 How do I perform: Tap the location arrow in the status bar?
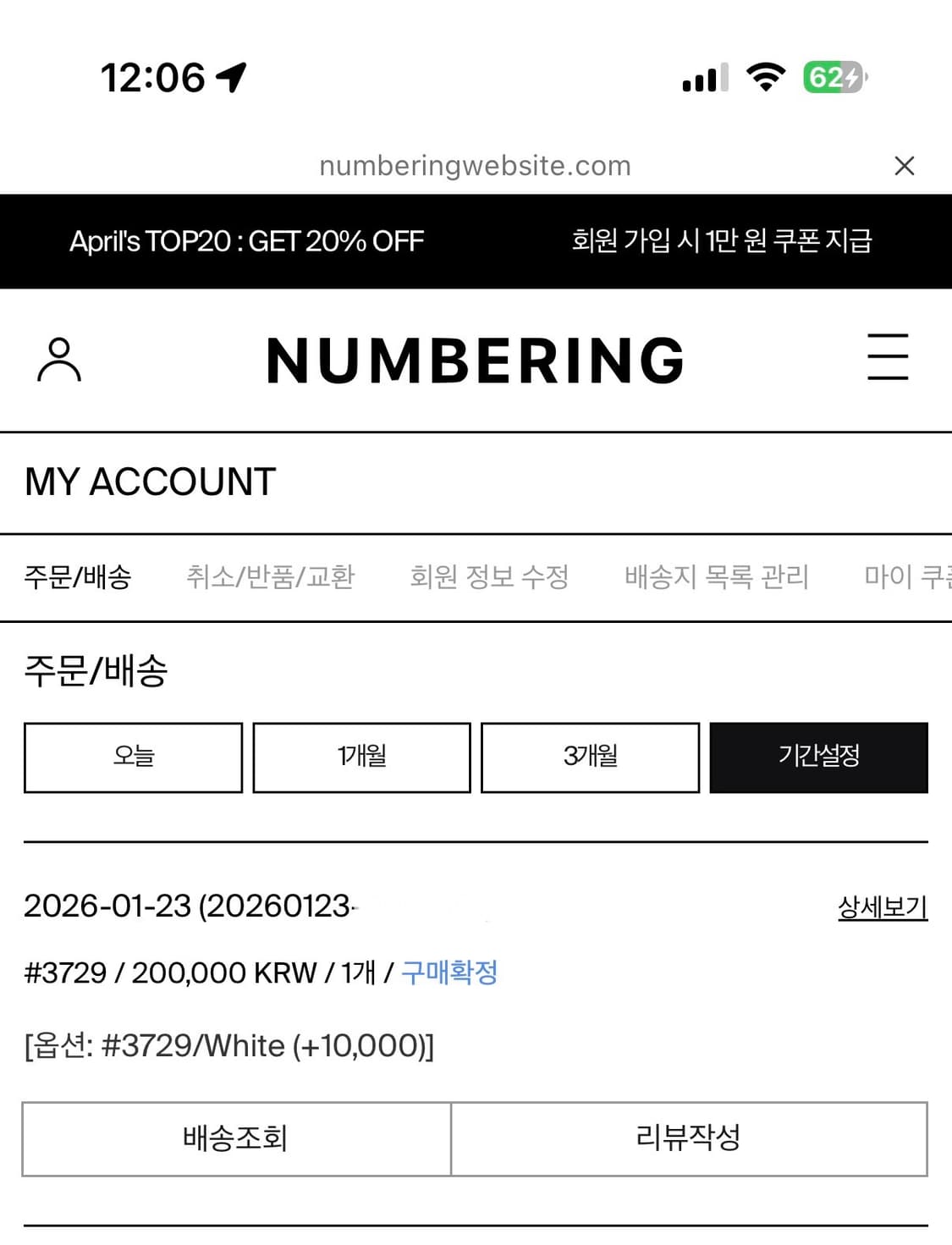[230, 77]
